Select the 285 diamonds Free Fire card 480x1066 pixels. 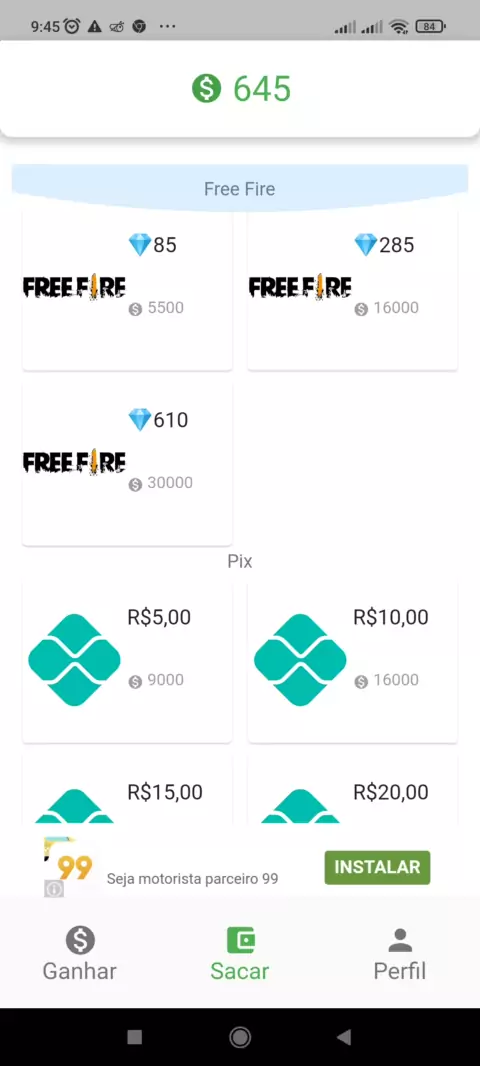pyautogui.click(x=352, y=290)
